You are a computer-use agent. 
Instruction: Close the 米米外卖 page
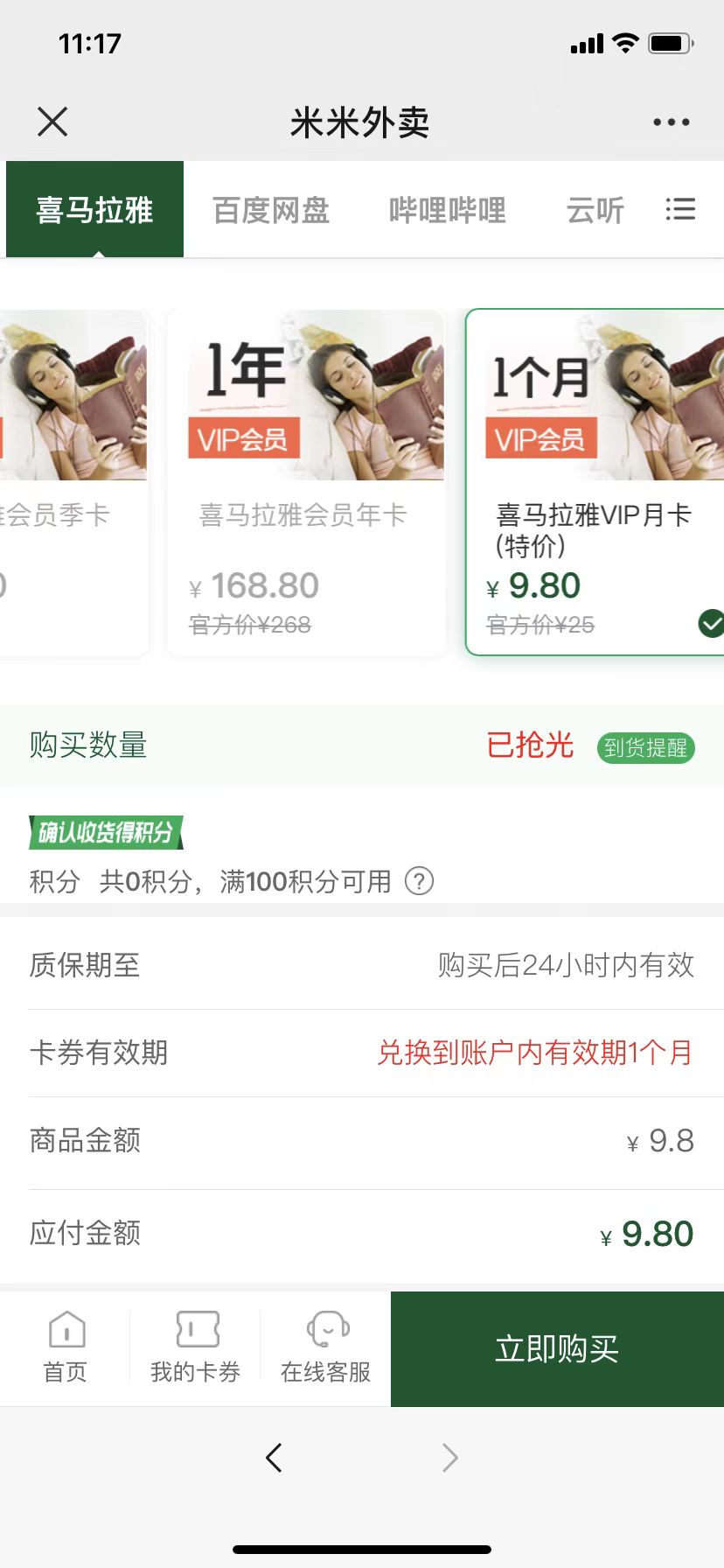(52, 122)
